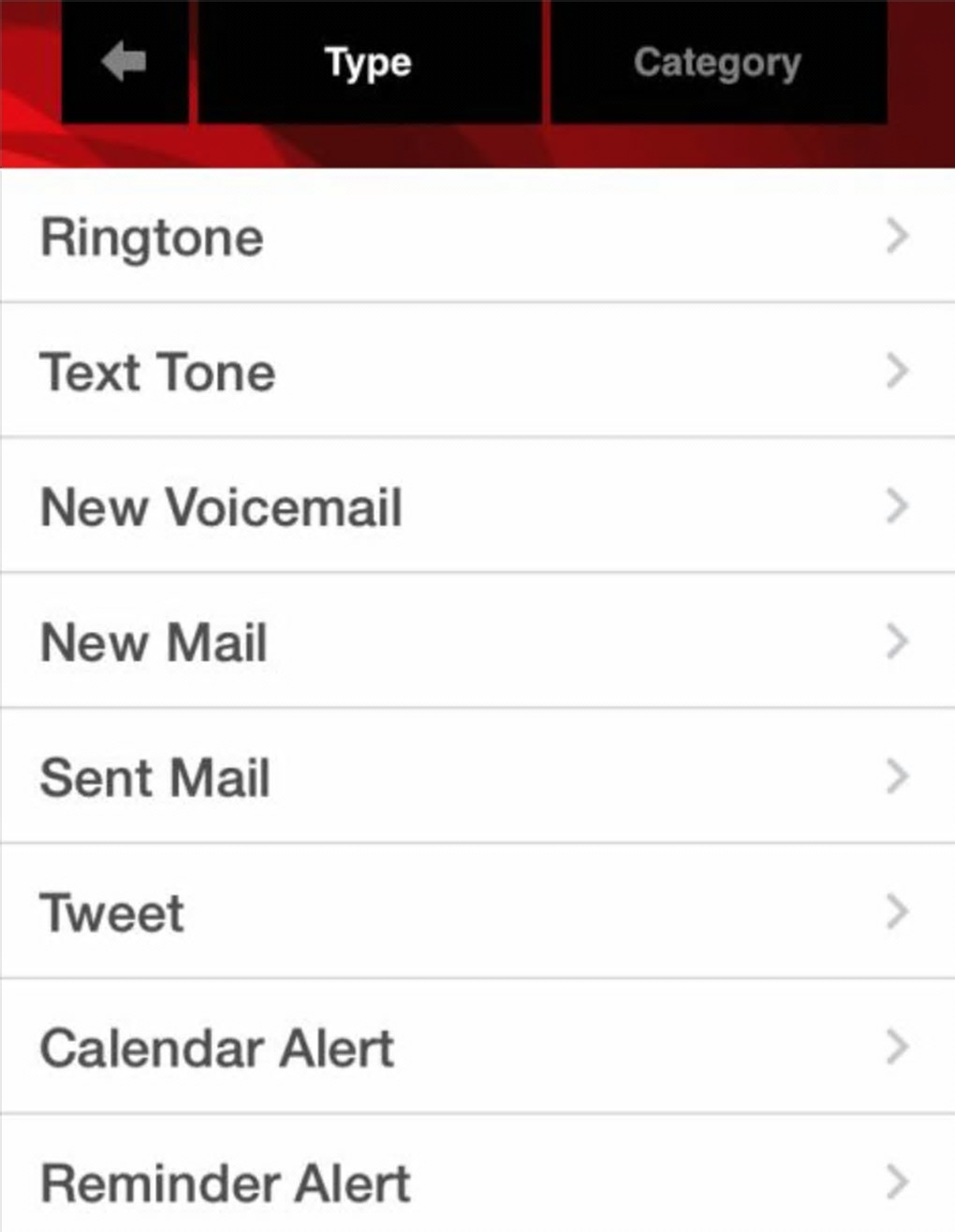
Task: Go back using the arrow icon
Action: click(x=125, y=63)
